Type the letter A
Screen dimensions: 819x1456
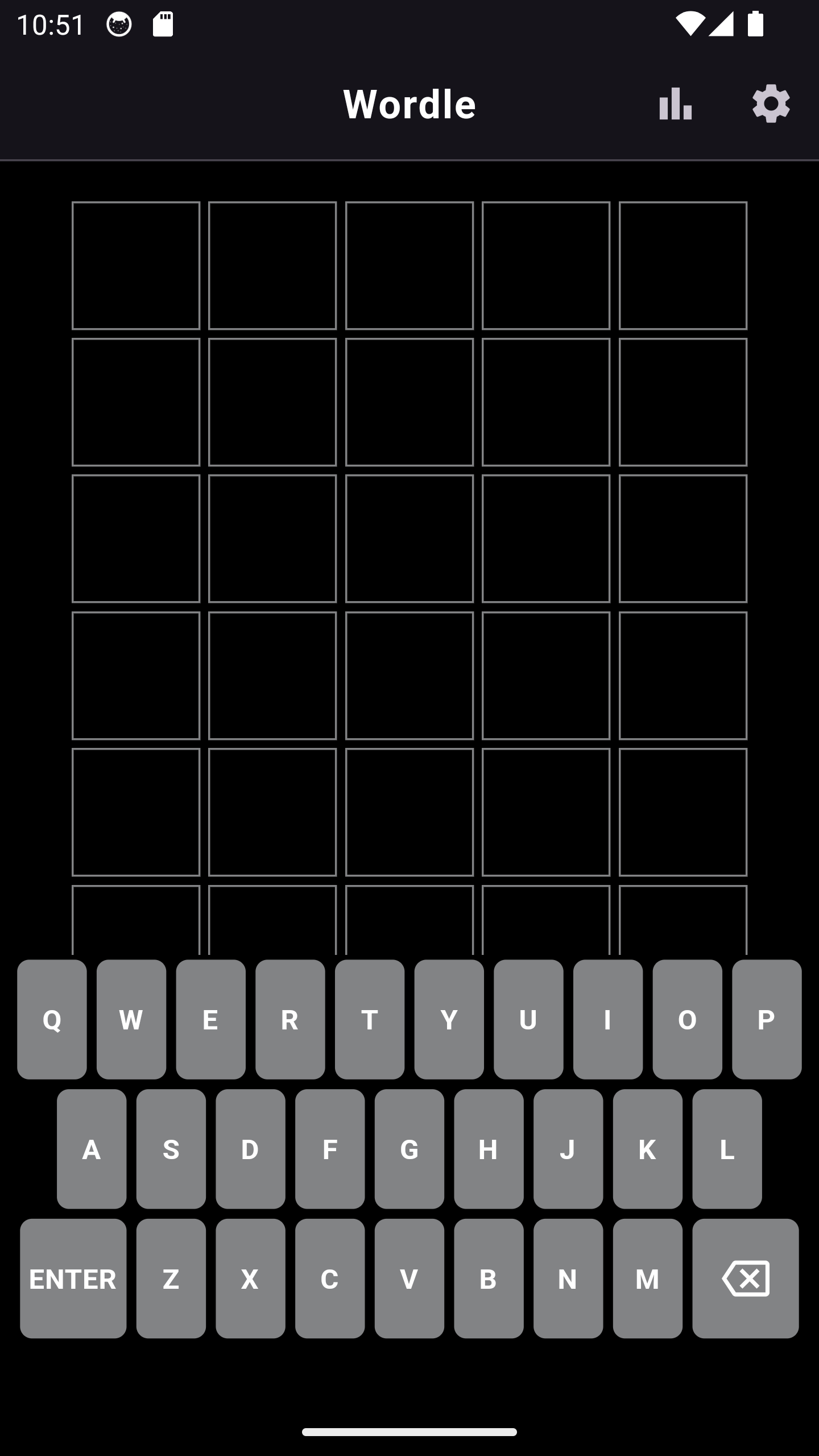click(x=92, y=1149)
